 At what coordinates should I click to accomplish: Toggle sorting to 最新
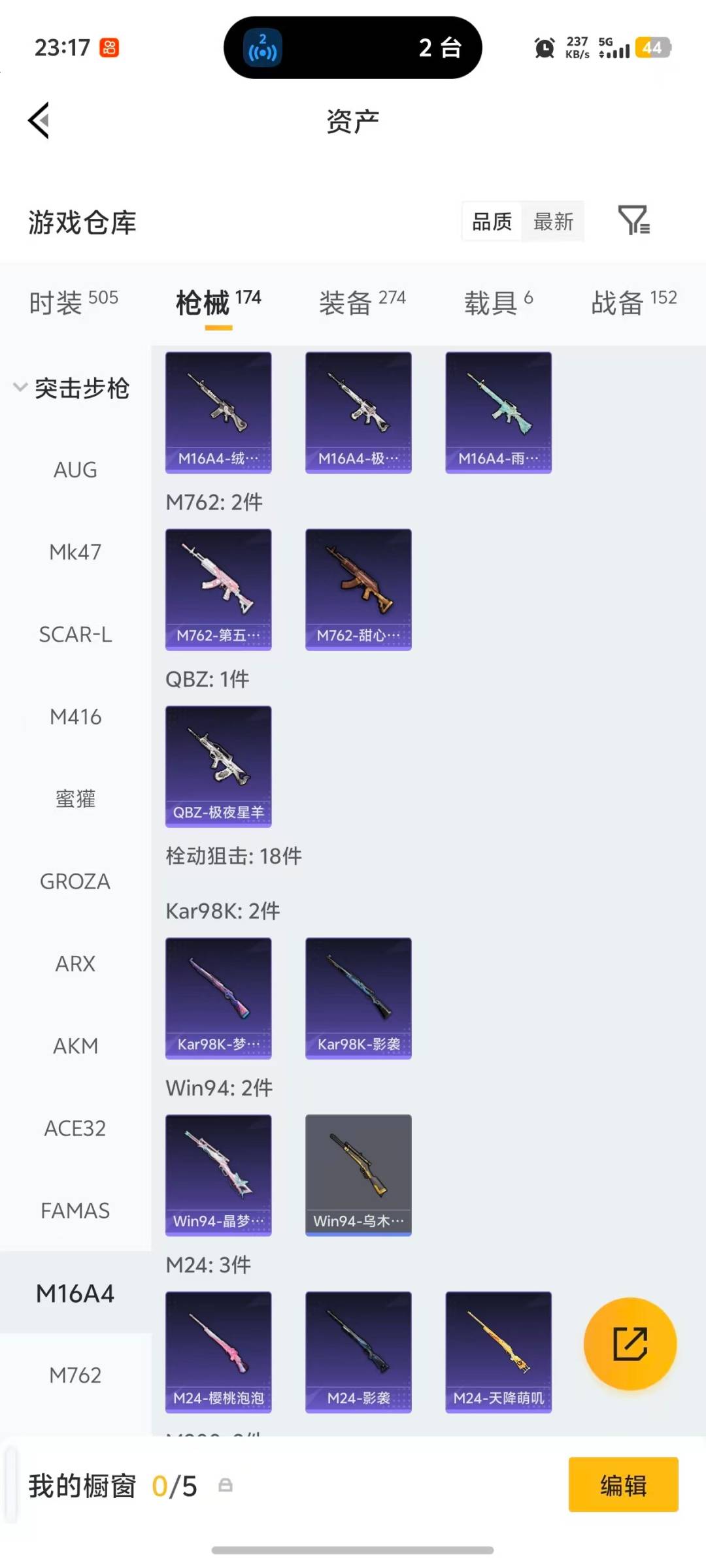553,222
